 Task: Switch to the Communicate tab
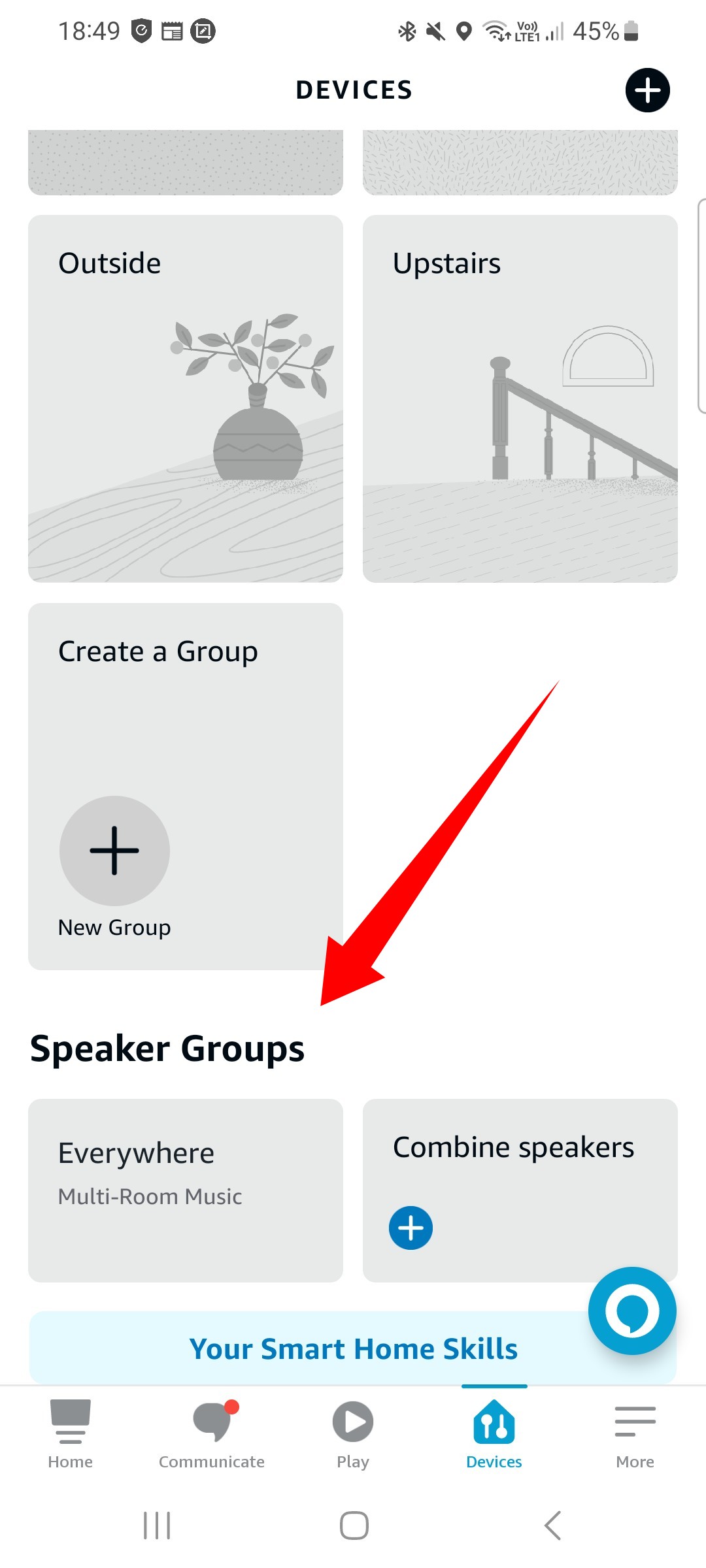(212, 1434)
